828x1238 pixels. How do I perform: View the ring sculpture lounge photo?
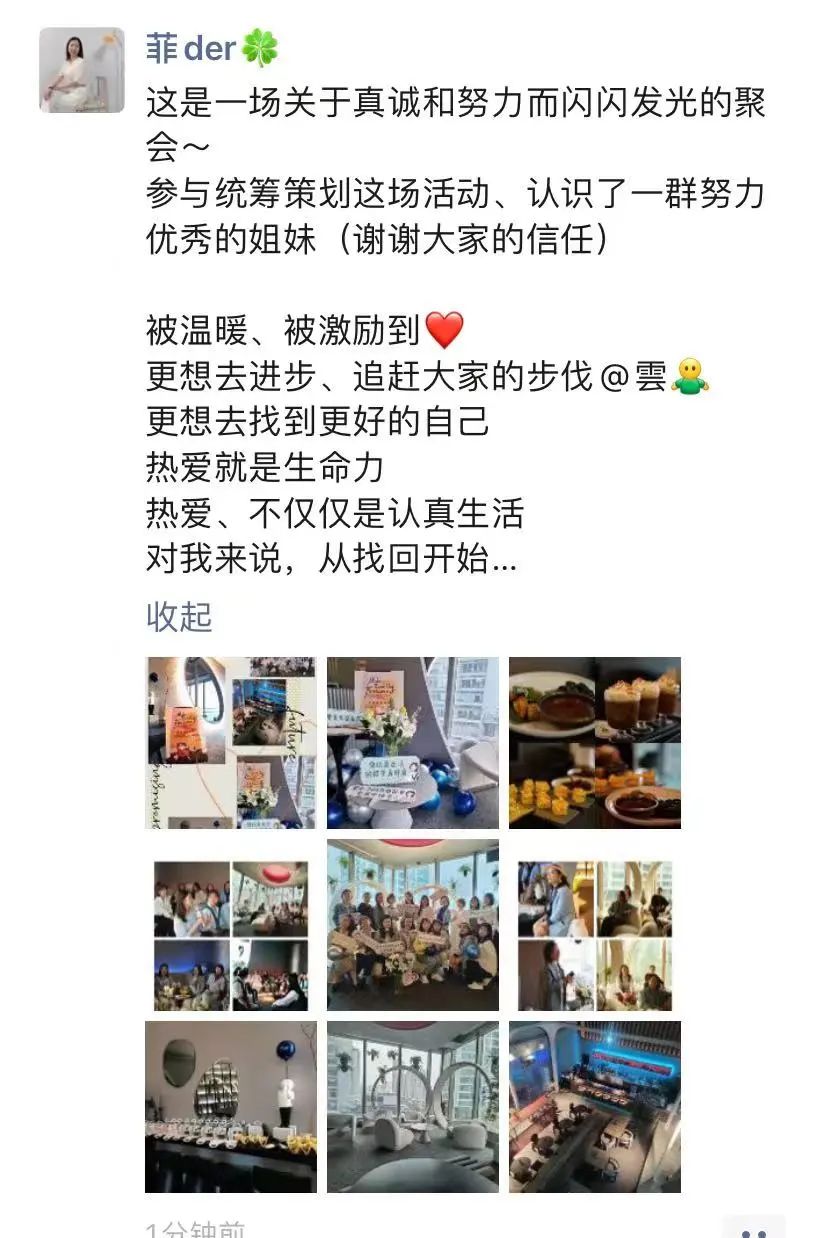click(x=413, y=1106)
